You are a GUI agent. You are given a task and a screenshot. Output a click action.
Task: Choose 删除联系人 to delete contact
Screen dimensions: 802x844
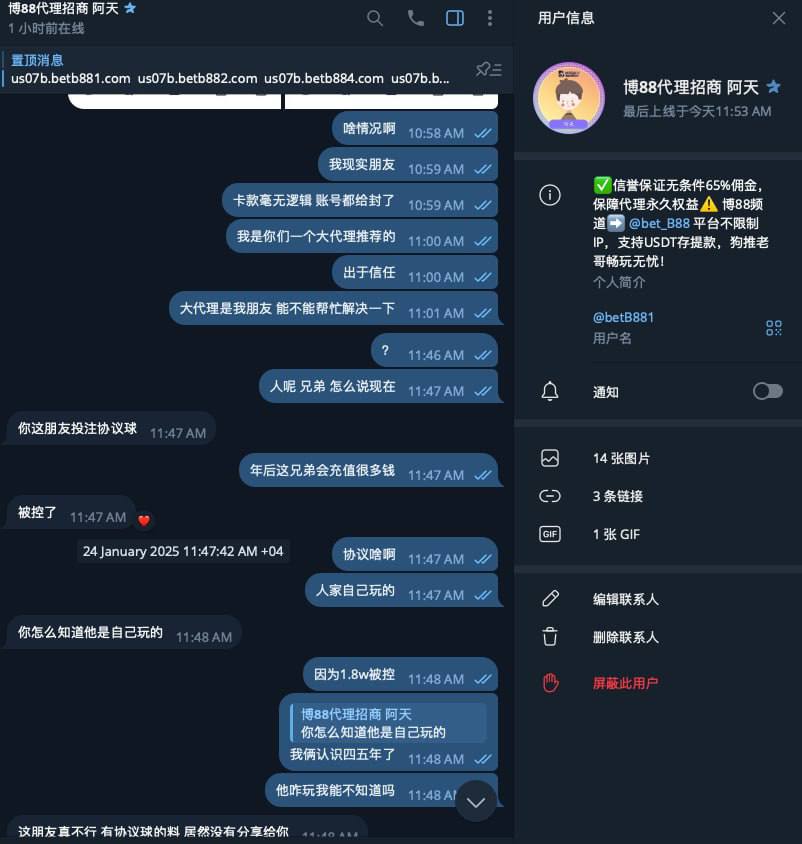[x=625, y=637]
